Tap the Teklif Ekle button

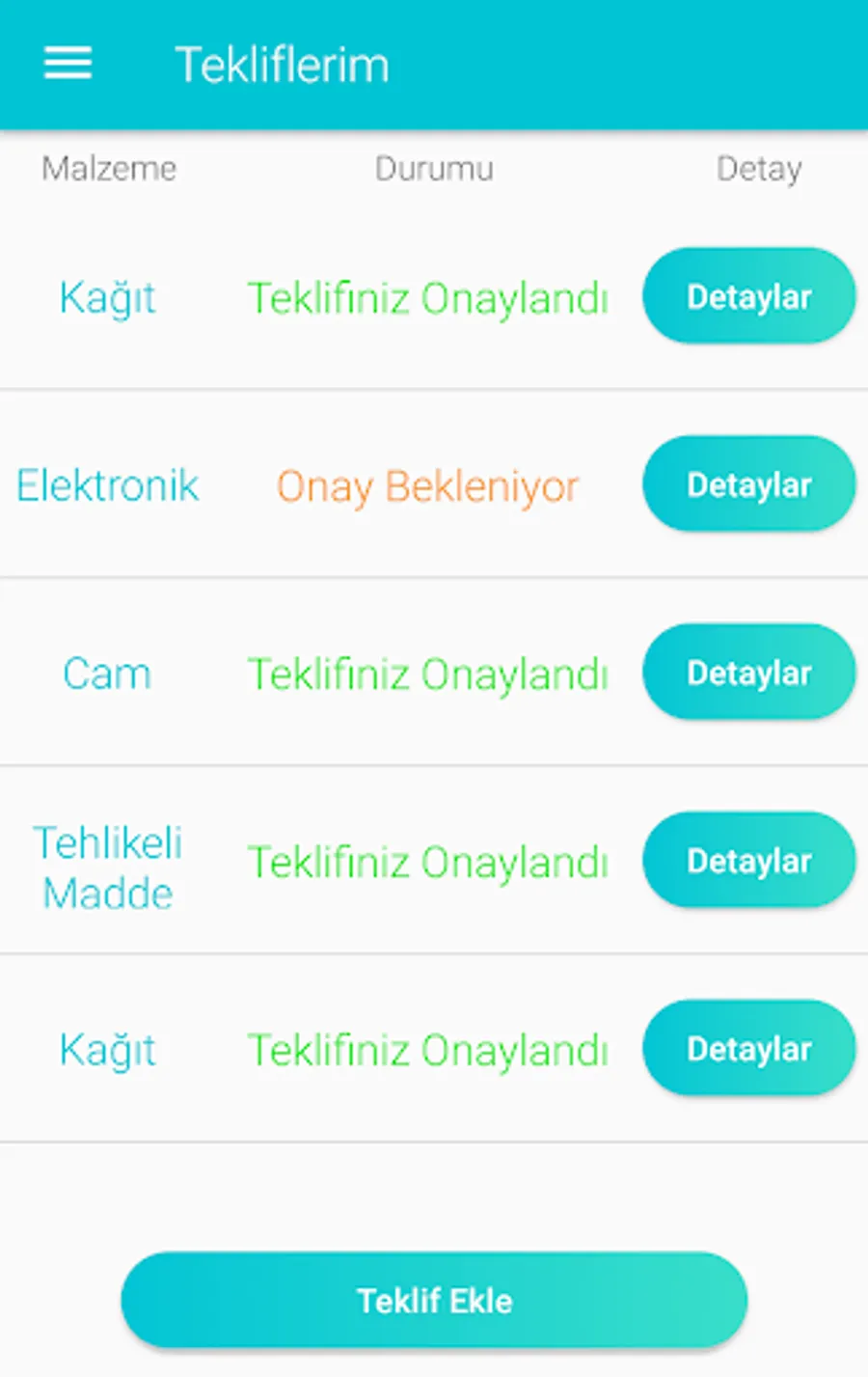[434, 1300]
